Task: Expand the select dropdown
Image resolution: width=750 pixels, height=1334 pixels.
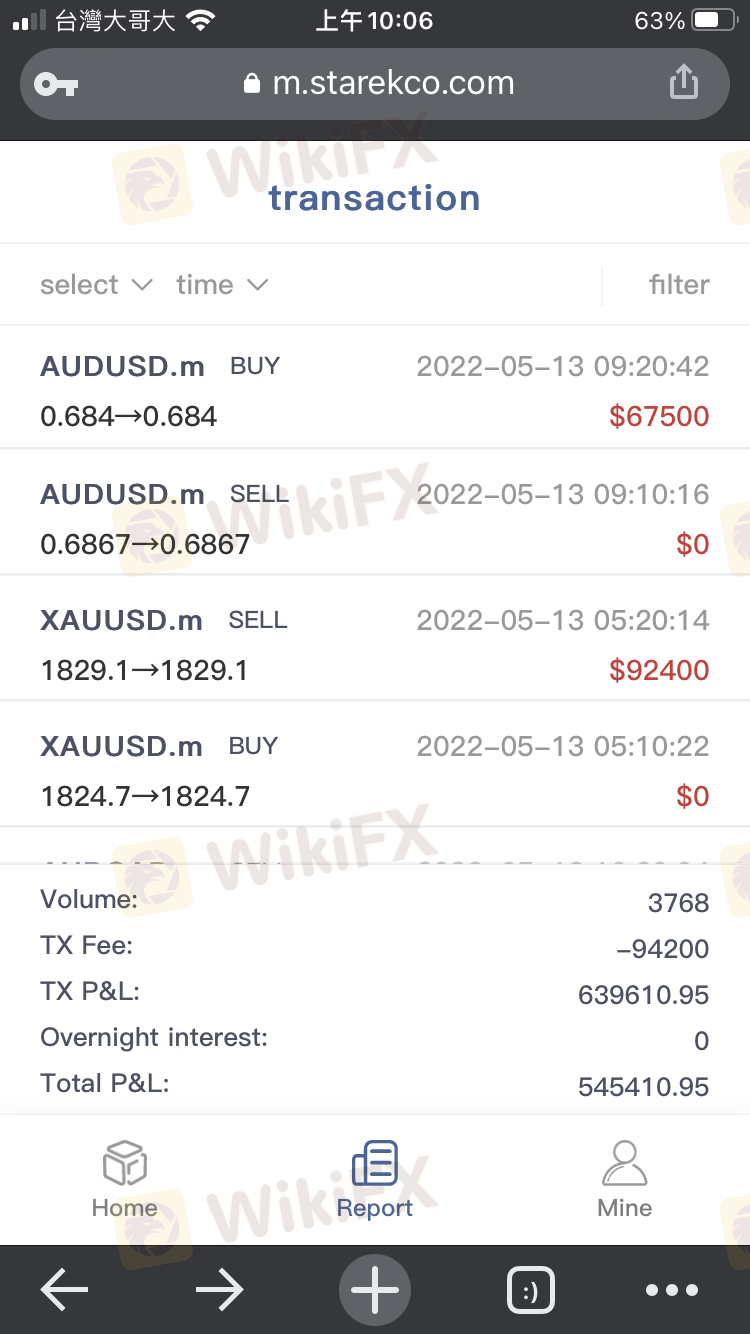Action: pos(96,285)
